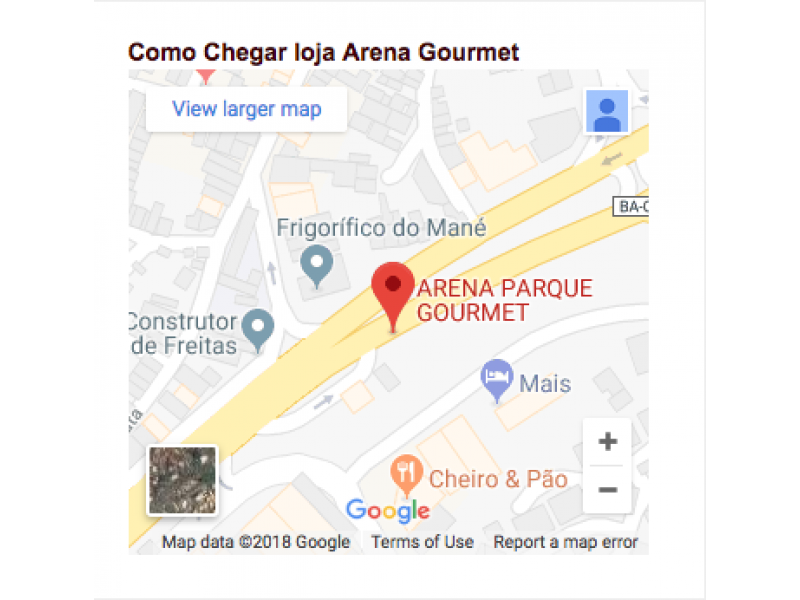Open Street View pegman icon
The width and height of the screenshot is (800, 600).
click(606, 111)
